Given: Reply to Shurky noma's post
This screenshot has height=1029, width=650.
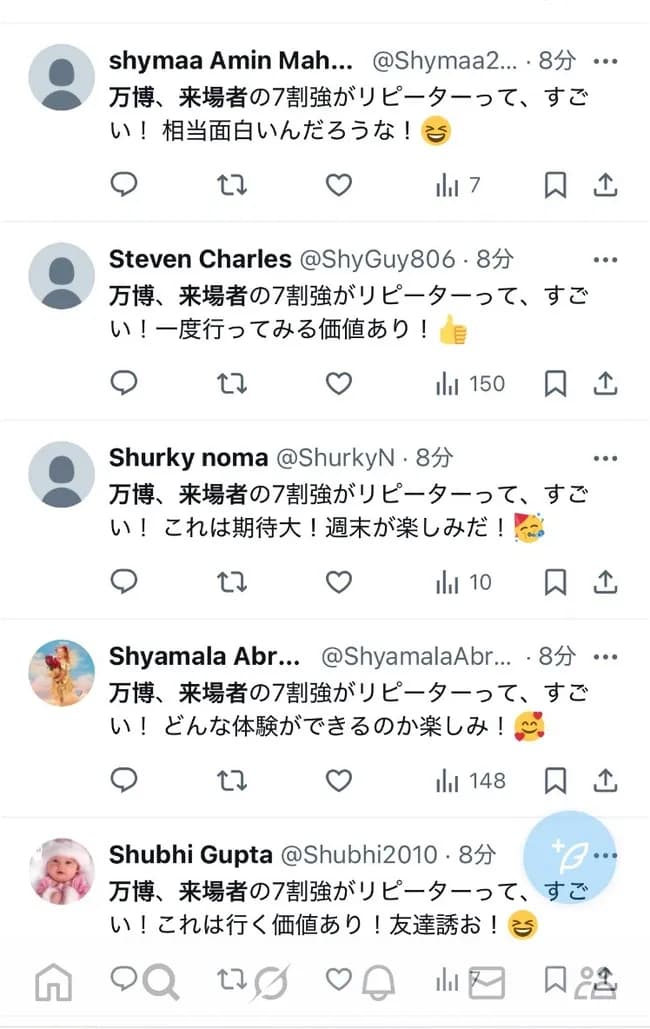Looking at the screenshot, I should [123, 582].
